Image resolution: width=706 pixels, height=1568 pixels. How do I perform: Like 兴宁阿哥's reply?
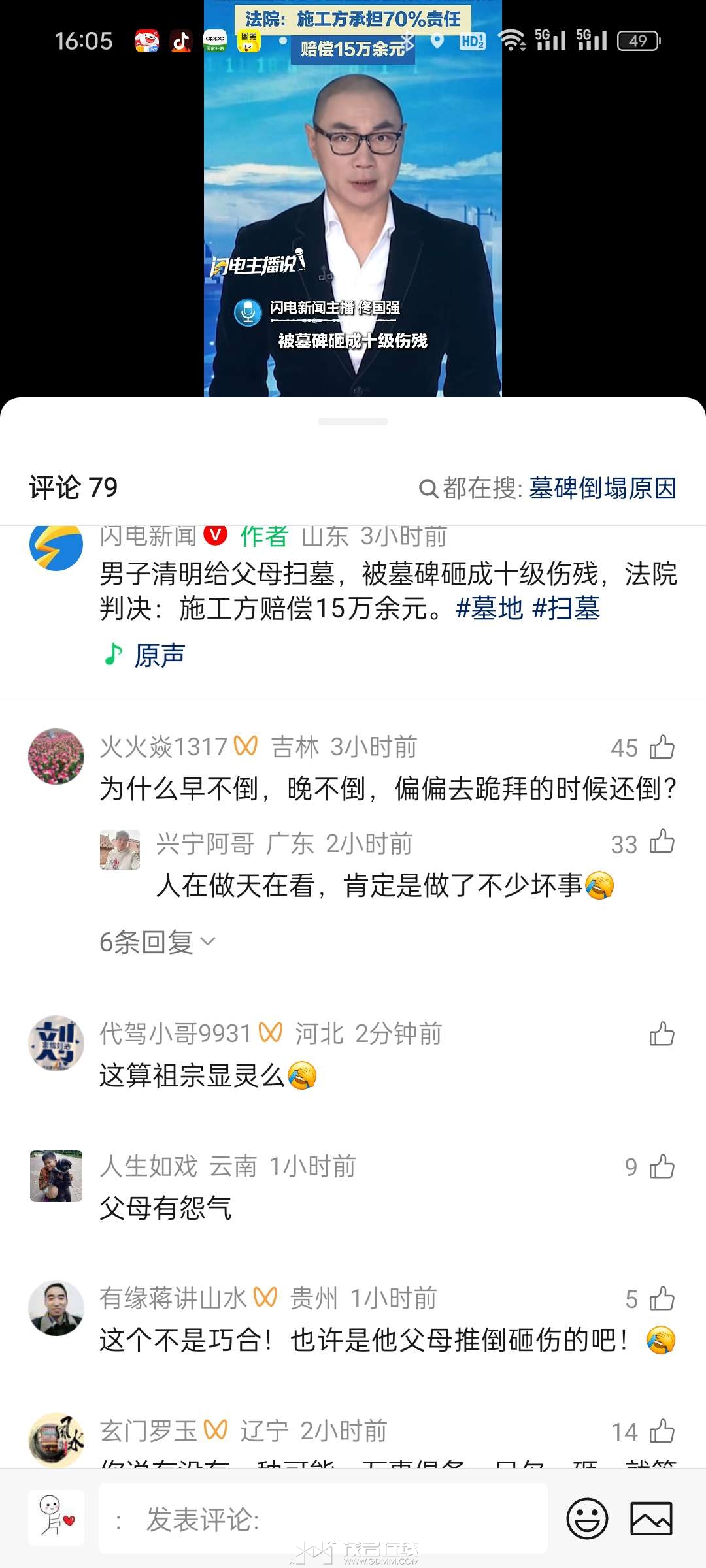click(x=662, y=842)
